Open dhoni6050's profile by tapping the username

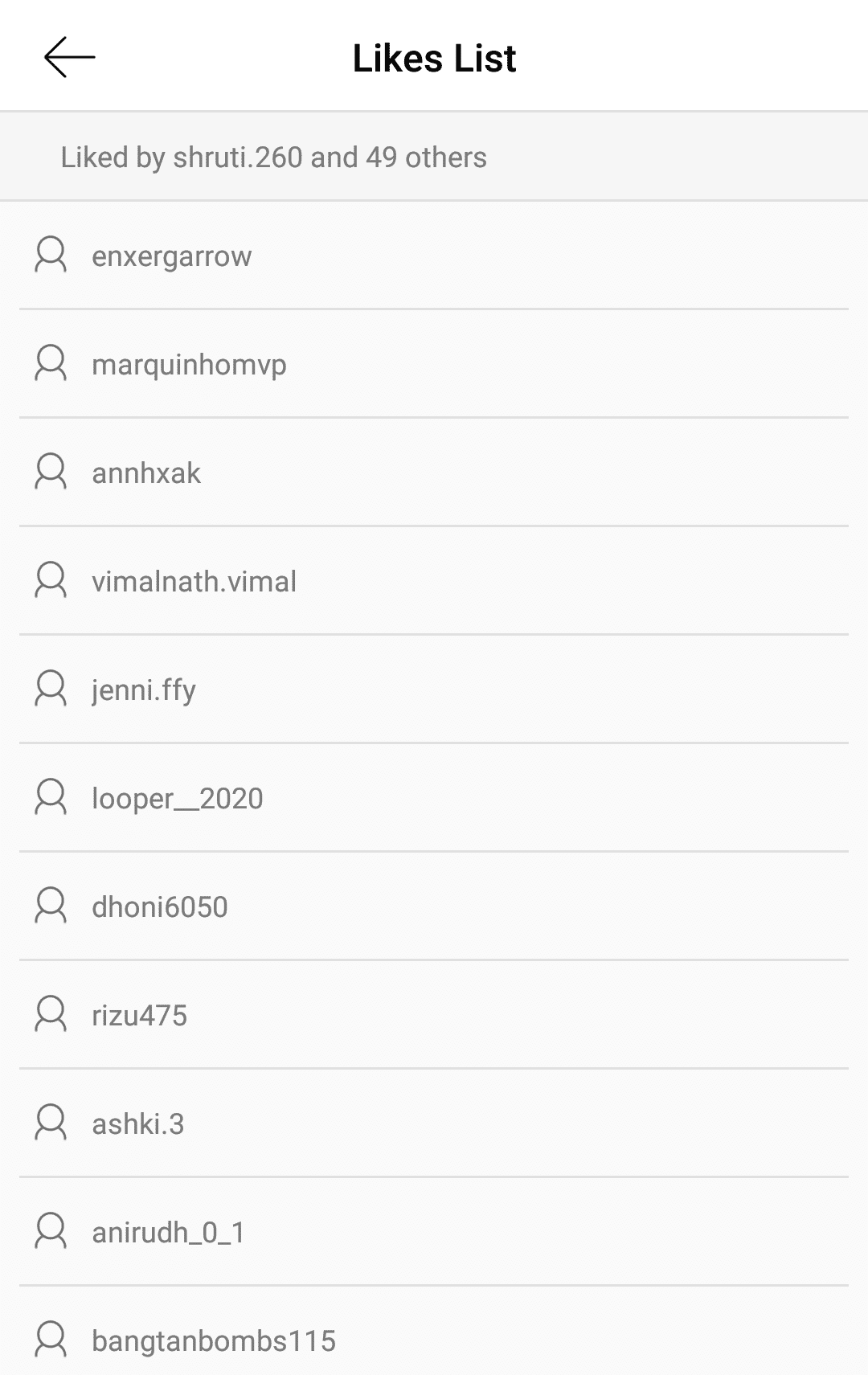pyautogui.click(x=160, y=906)
